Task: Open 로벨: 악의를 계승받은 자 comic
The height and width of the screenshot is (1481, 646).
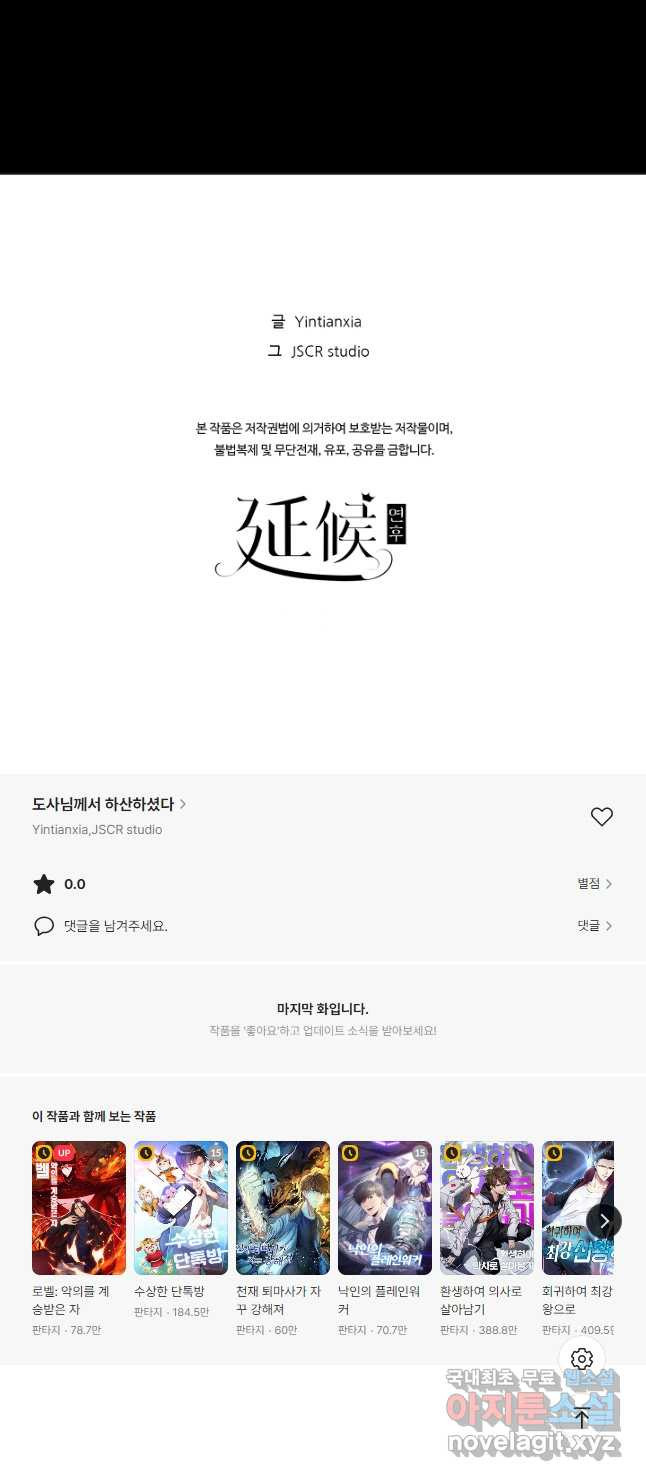Action: point(79,1208)
